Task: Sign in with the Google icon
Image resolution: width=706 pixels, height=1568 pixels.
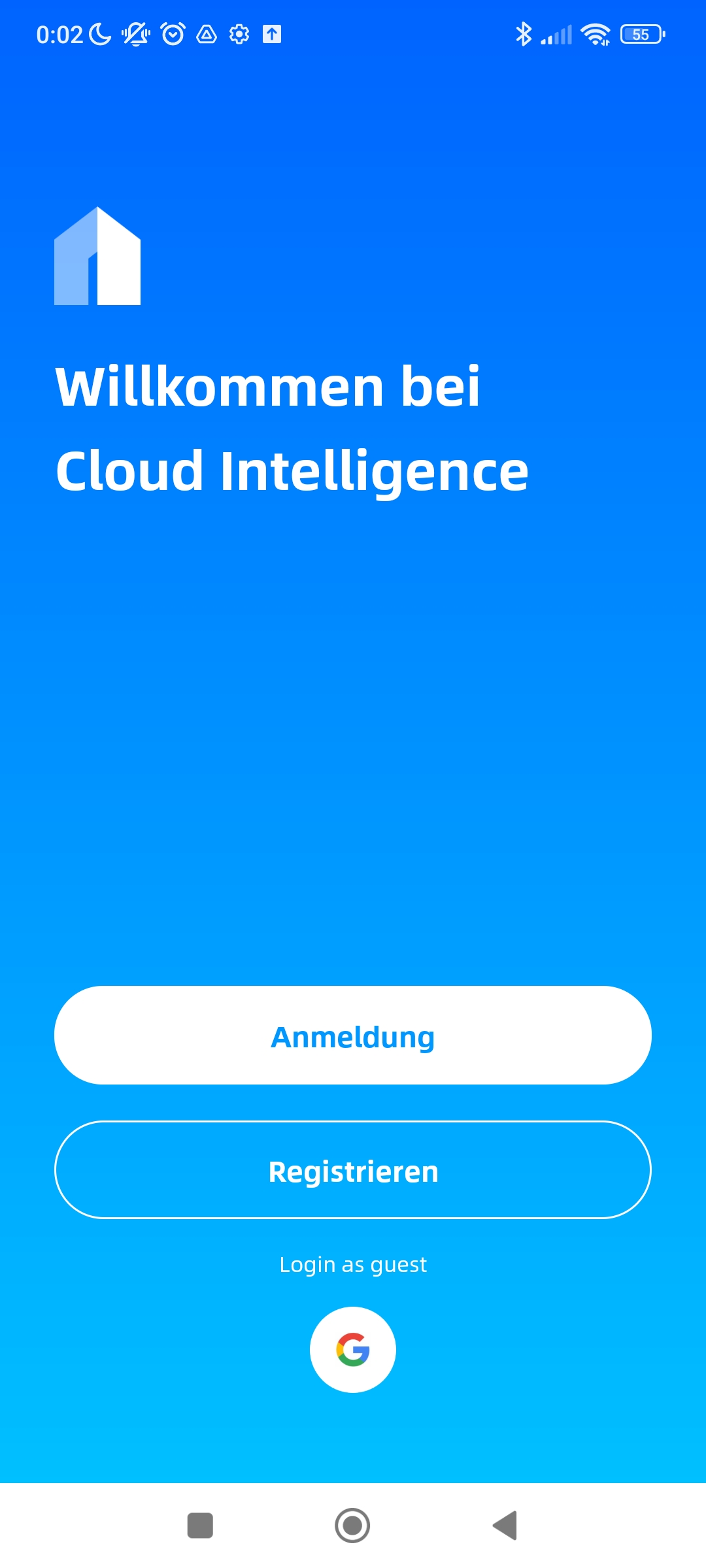Action: [353, 1350]
